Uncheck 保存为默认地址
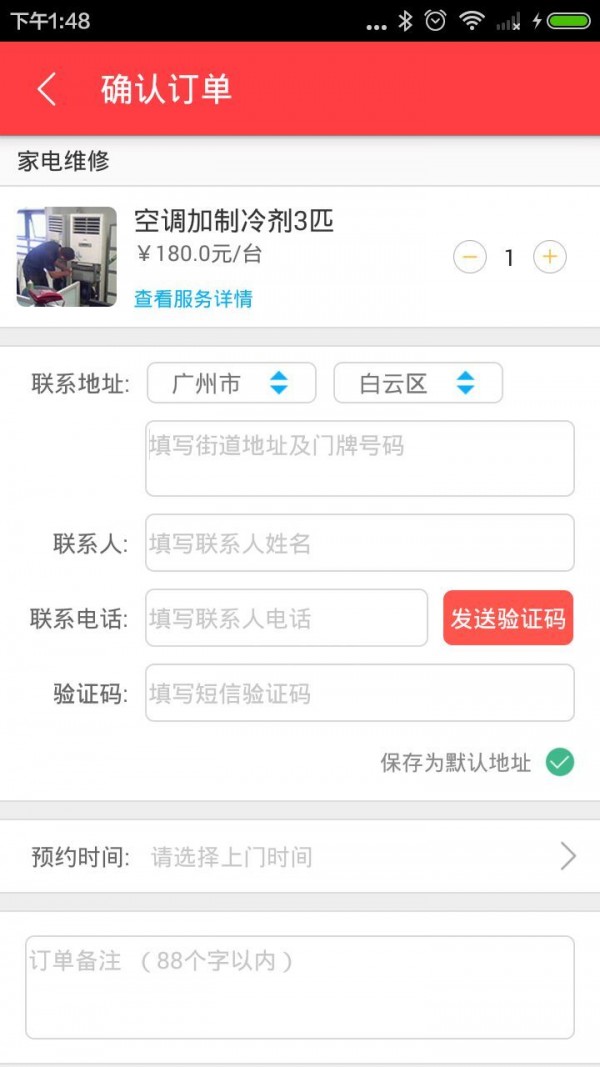The image size is (600, 1067). [x=560, y=763]
